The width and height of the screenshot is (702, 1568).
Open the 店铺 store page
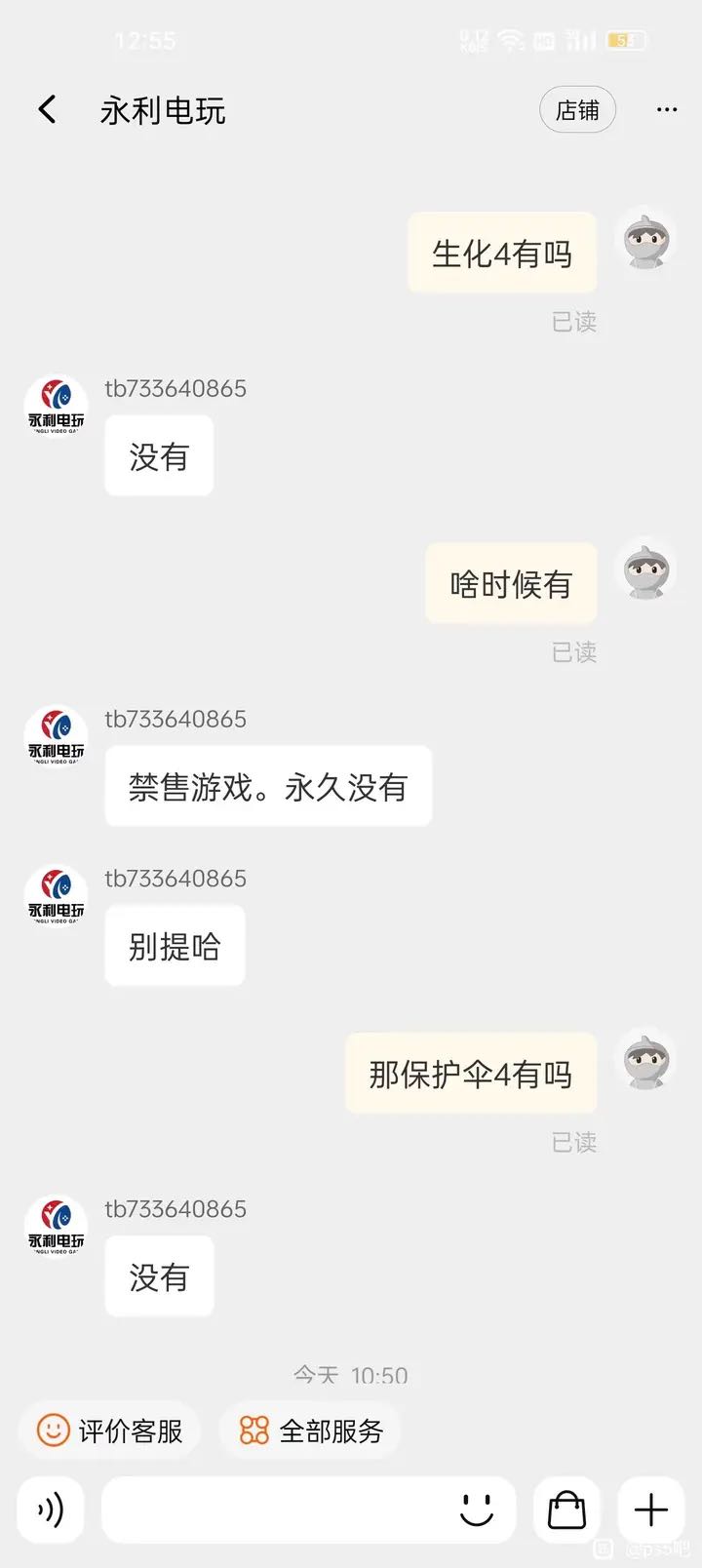click(577, 109)
